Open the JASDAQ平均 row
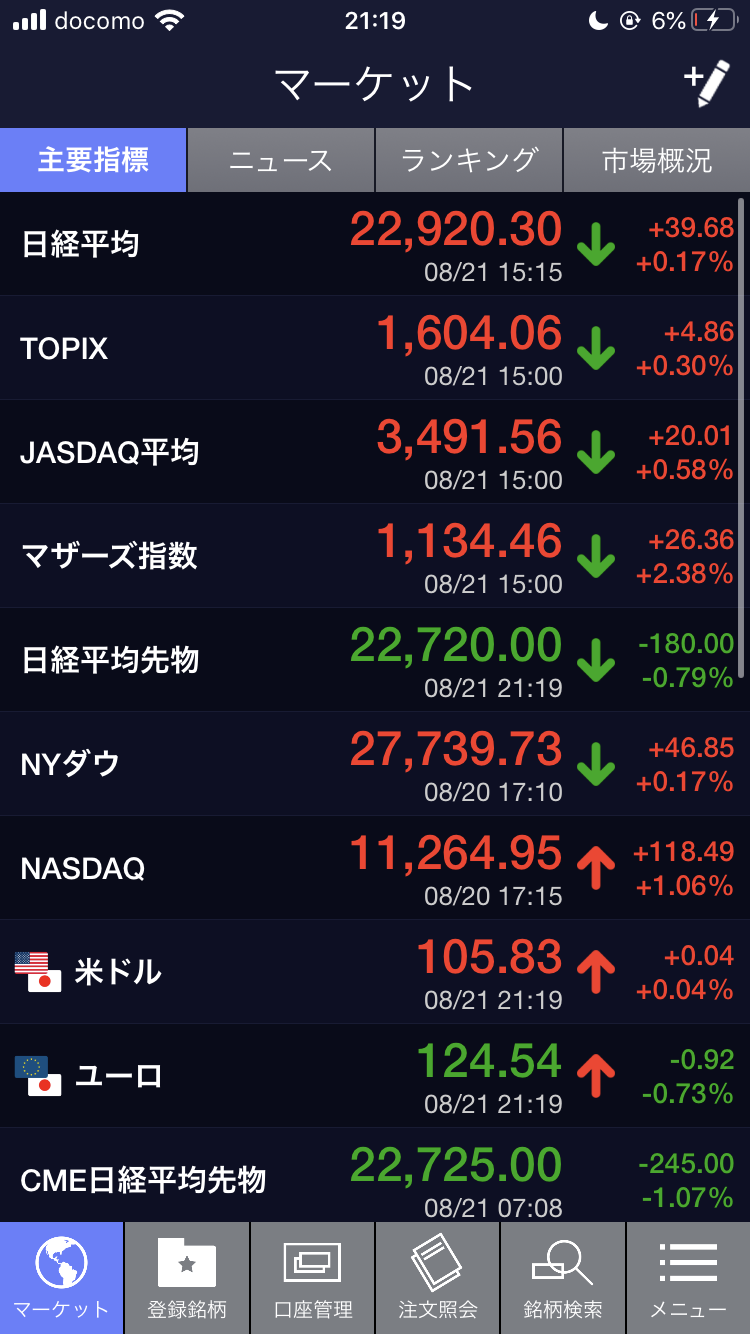 (375, 452)
